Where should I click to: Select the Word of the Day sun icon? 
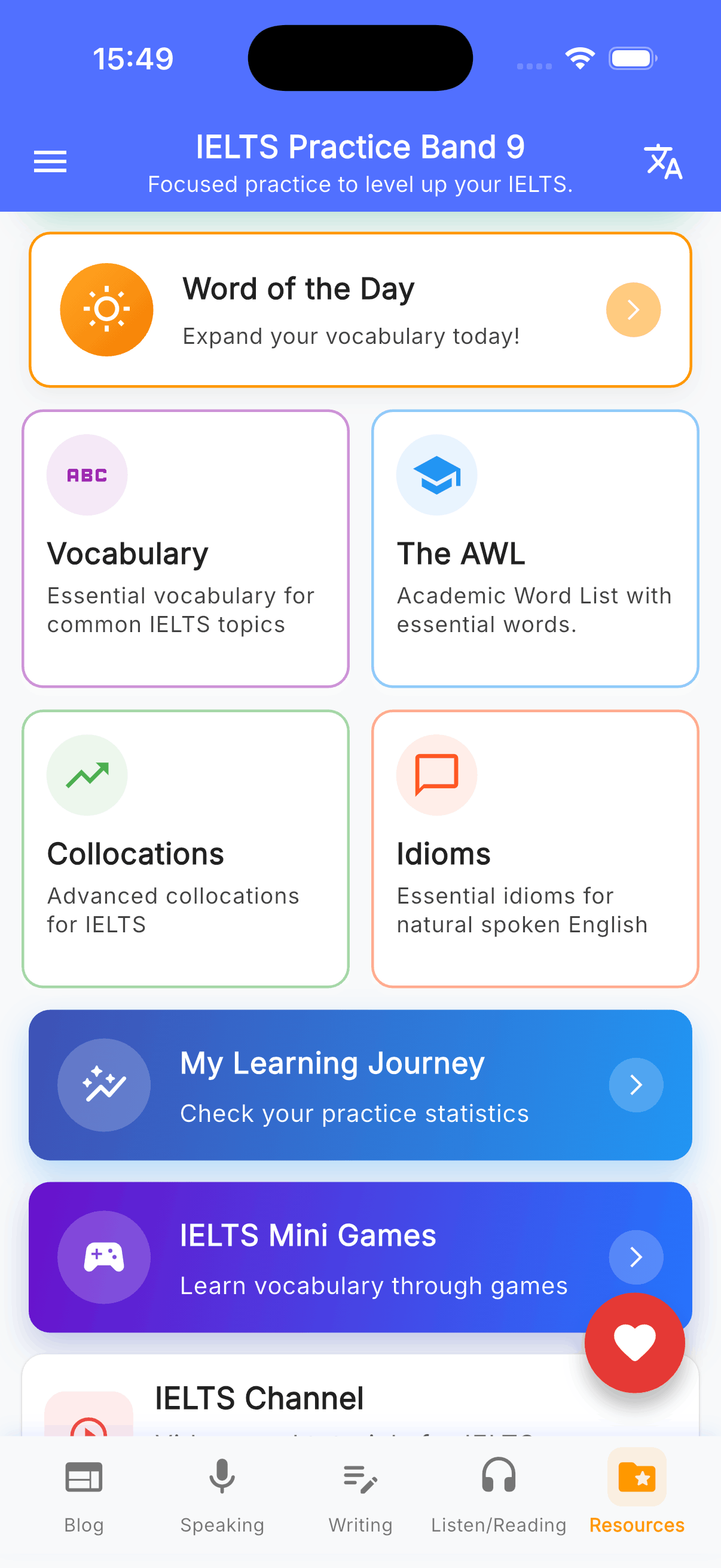click(x=106, y=309)
